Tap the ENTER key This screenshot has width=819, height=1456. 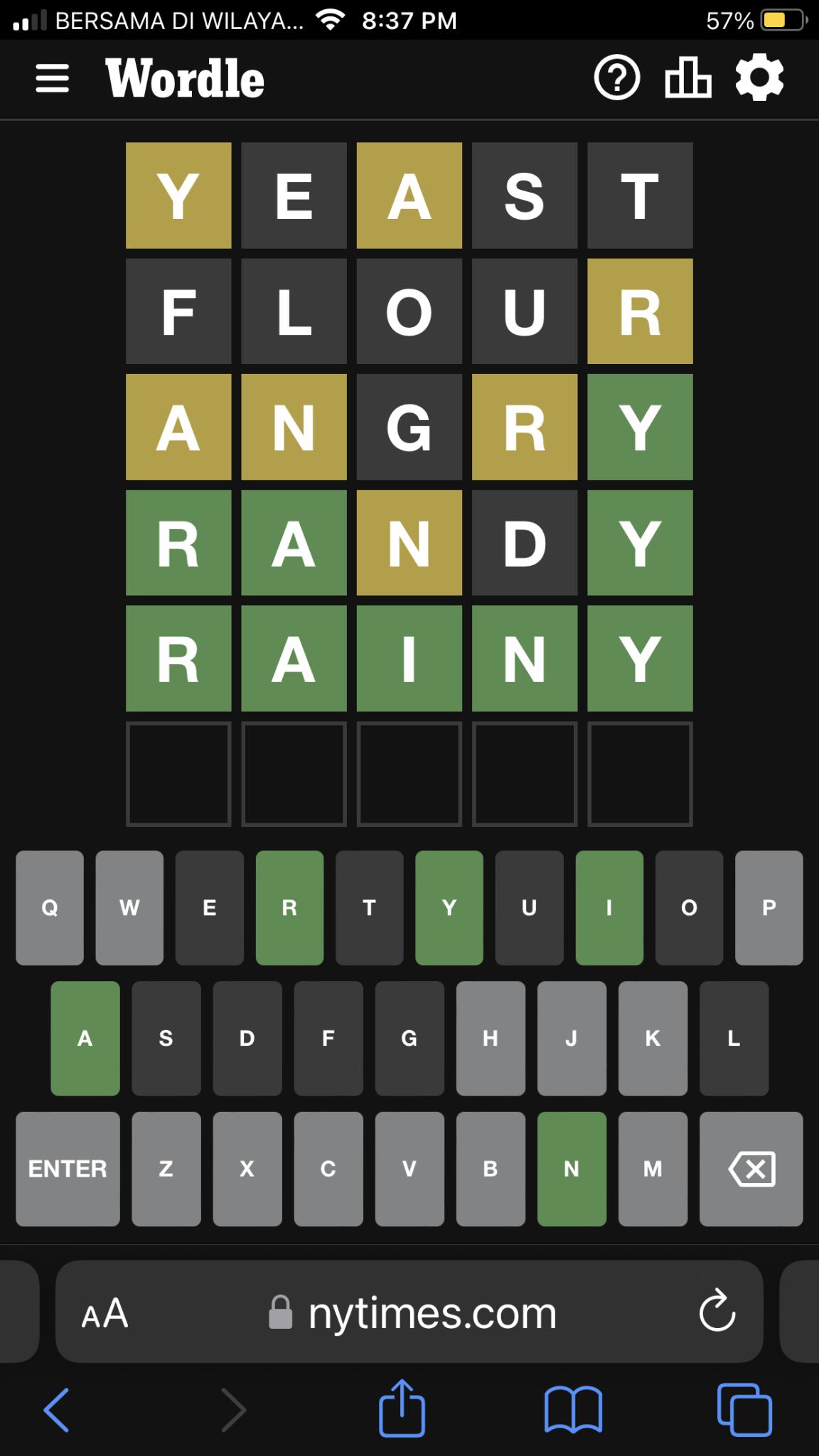68,1169
